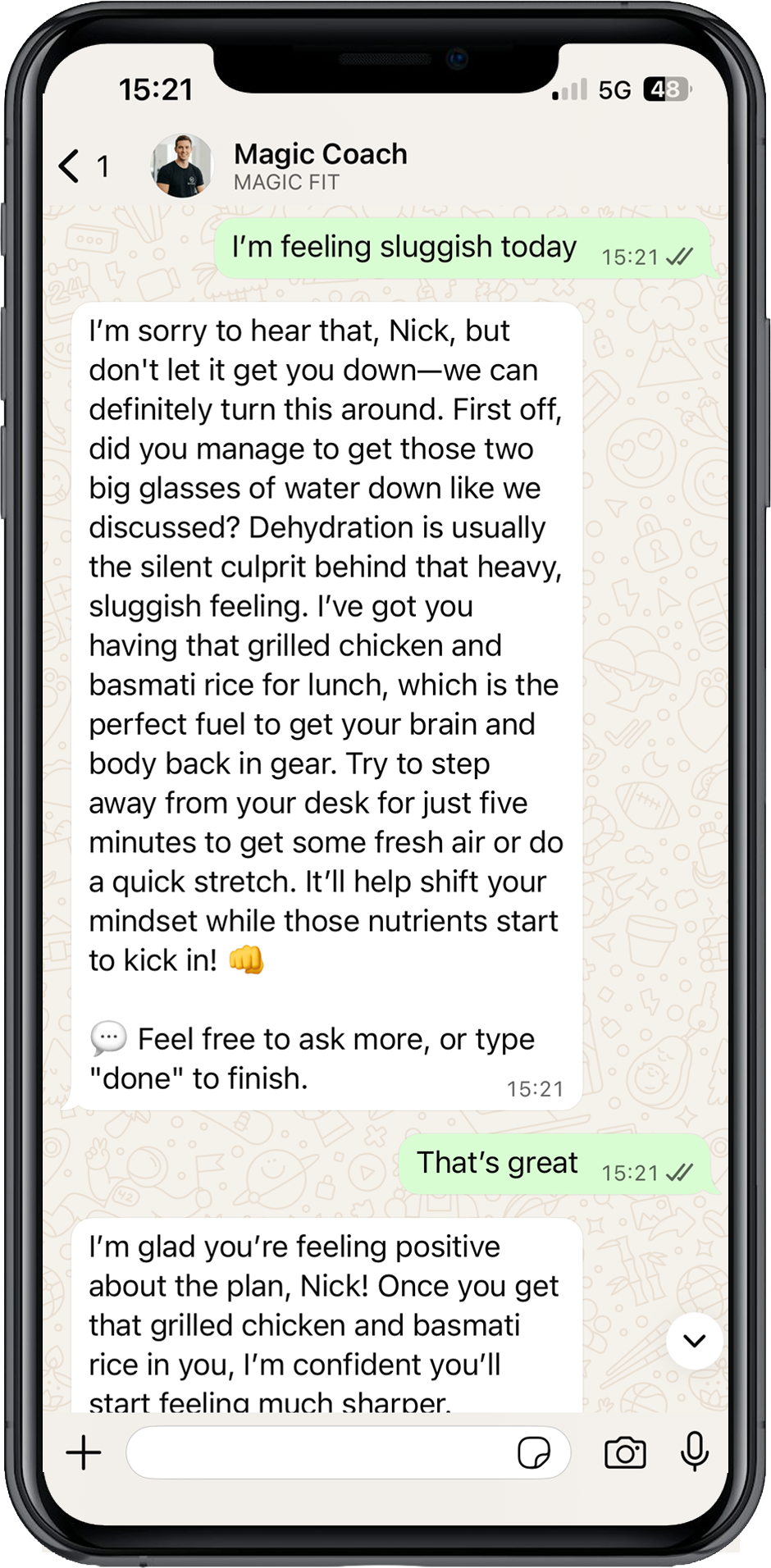Image resolution: width=771 pixels, height=1568 pixels.
Task: Jump to latest message with down chevron
Action: (x=694, y=1342)
